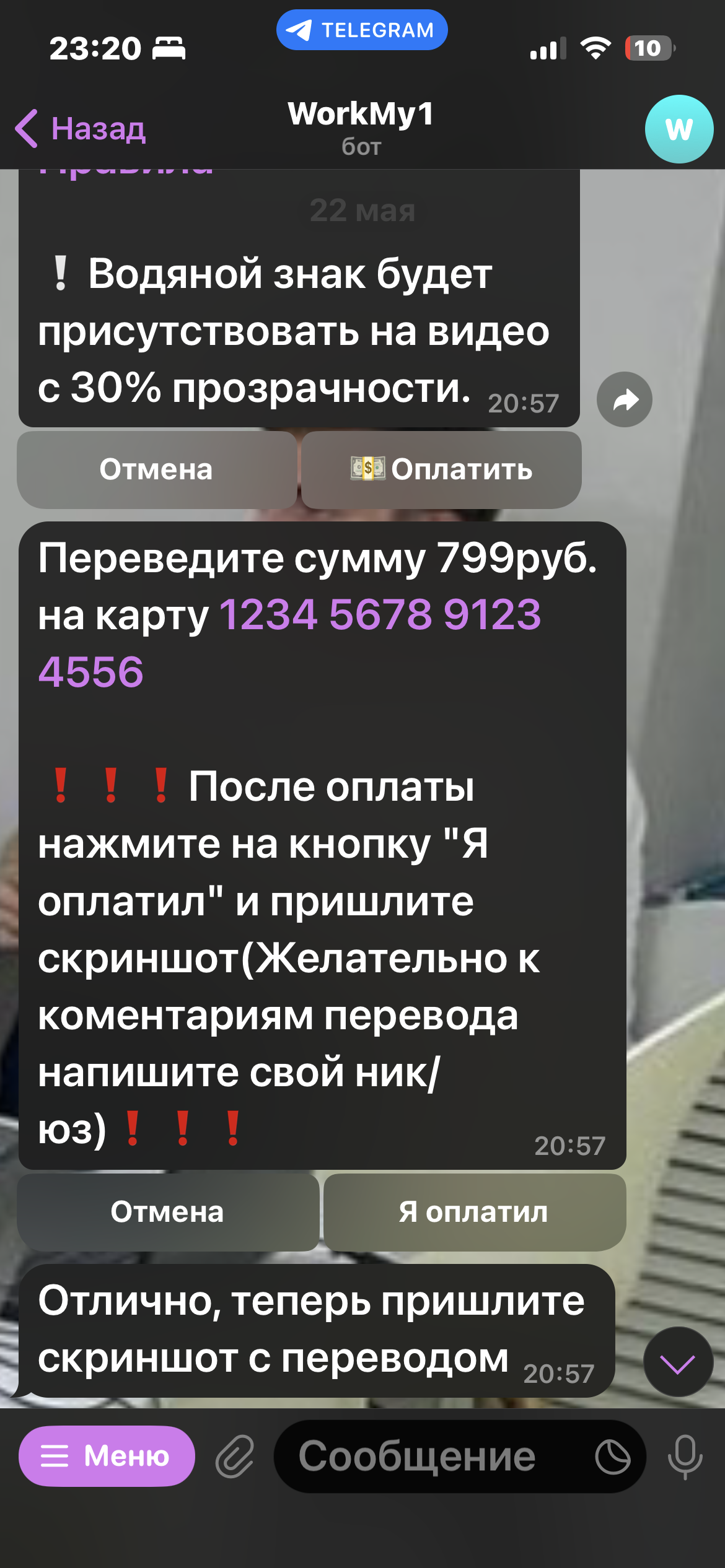725x1568 pixels.
Task: Tap the microphone to record voice message
Action: [x=685, y=1457]
